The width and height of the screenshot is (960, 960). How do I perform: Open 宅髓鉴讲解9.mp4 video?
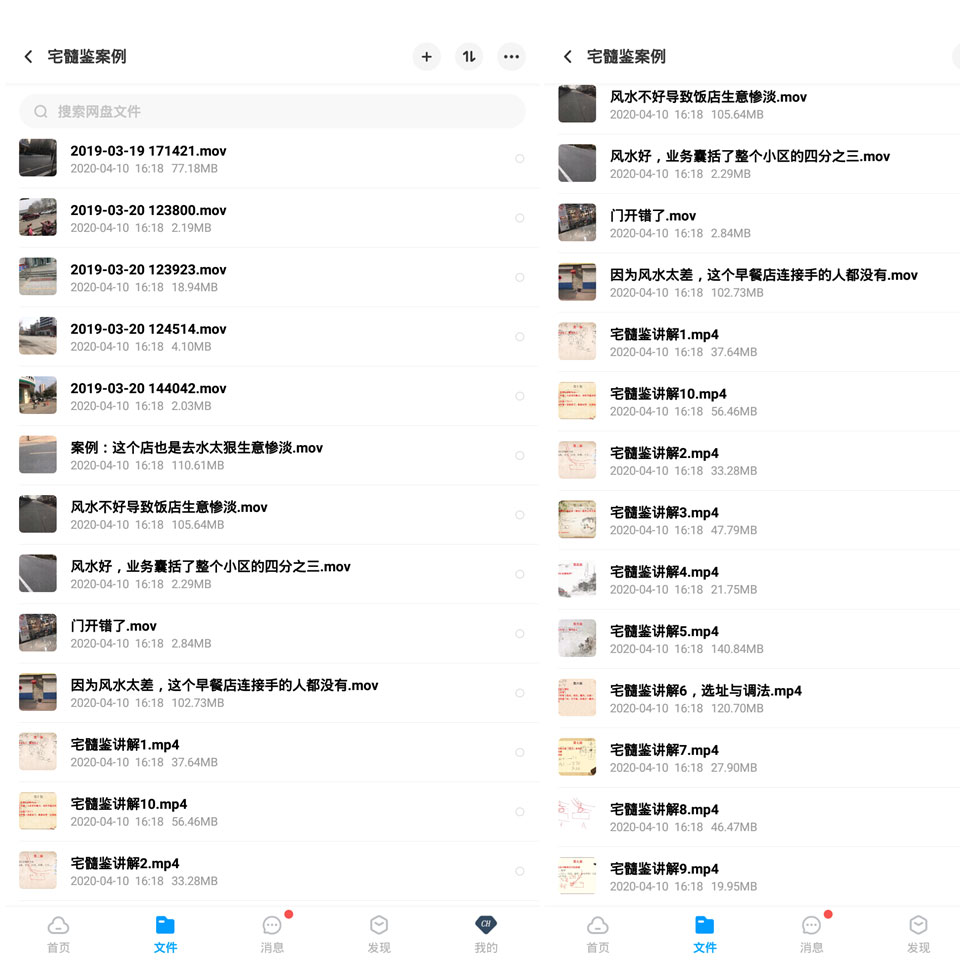[758, 876]
